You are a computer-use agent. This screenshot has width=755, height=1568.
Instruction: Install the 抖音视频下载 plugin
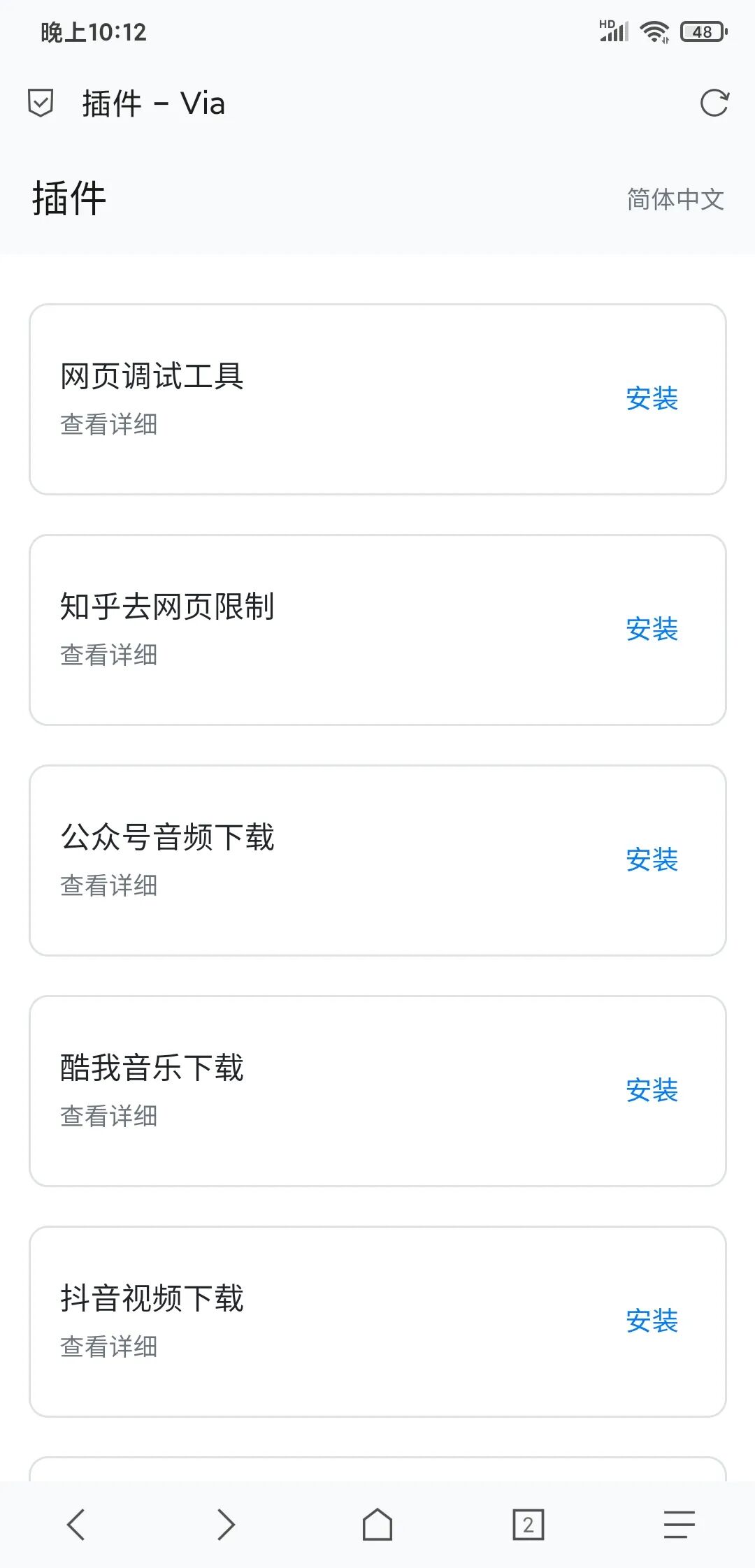pyautogui.click(x=652, y=1321)
